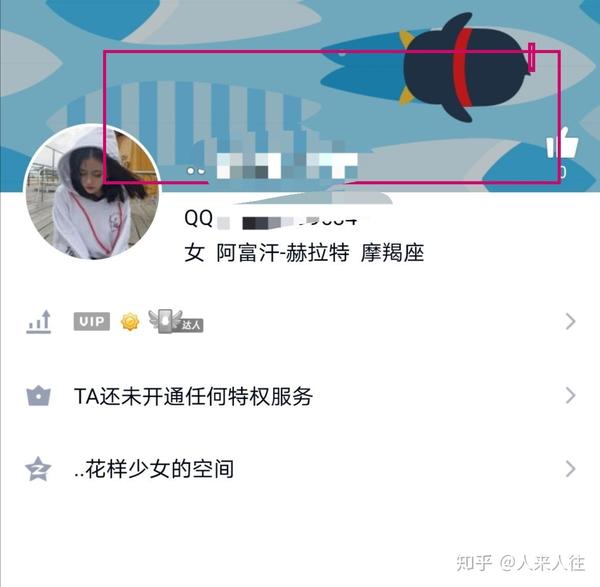
Task: Open ..花样少女的空间 Qzone row
Action: (x=300, y=468)
